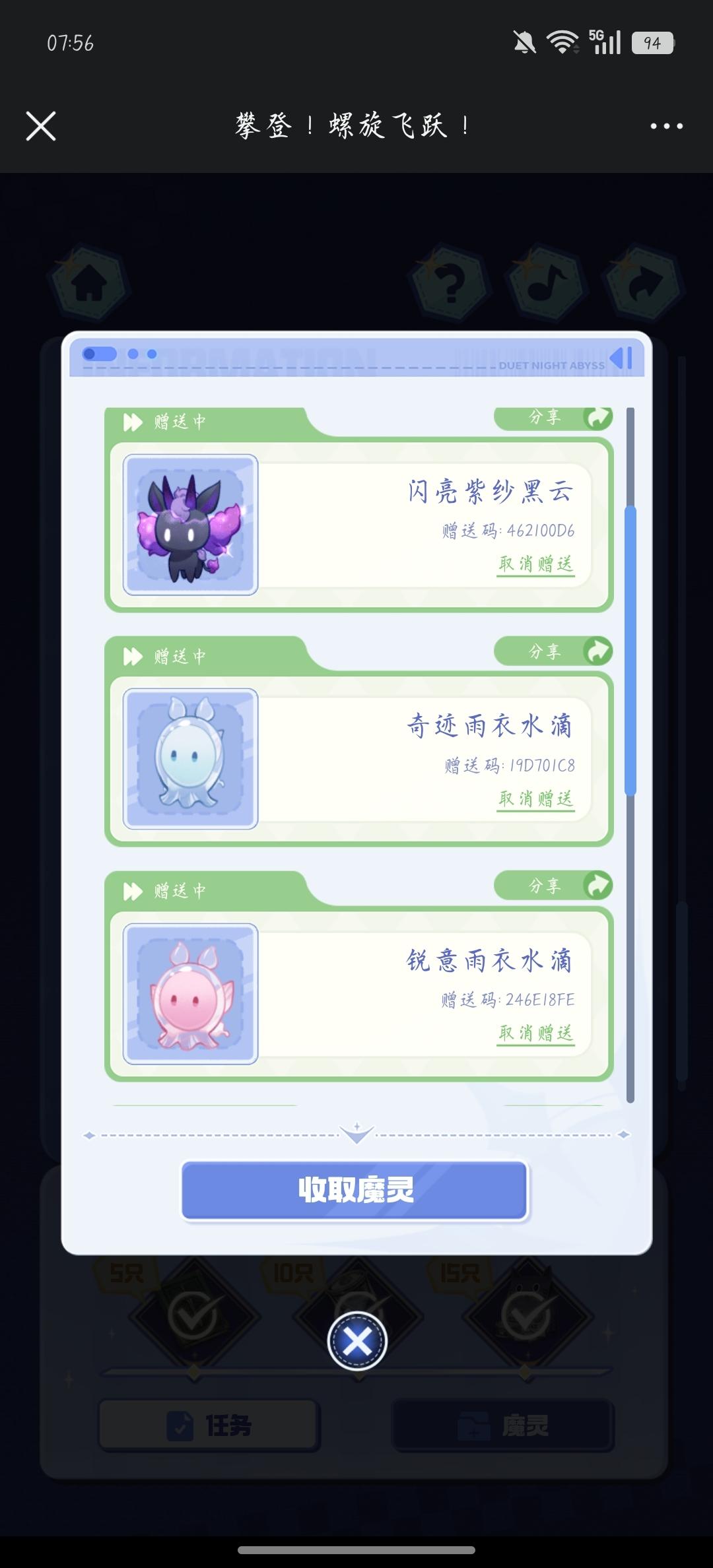This screenshot has height=1568, width=713.
Task: Cancel gifting 闪亮紫纱黑云
Action: pyautogui.click(x=535, y=564)
